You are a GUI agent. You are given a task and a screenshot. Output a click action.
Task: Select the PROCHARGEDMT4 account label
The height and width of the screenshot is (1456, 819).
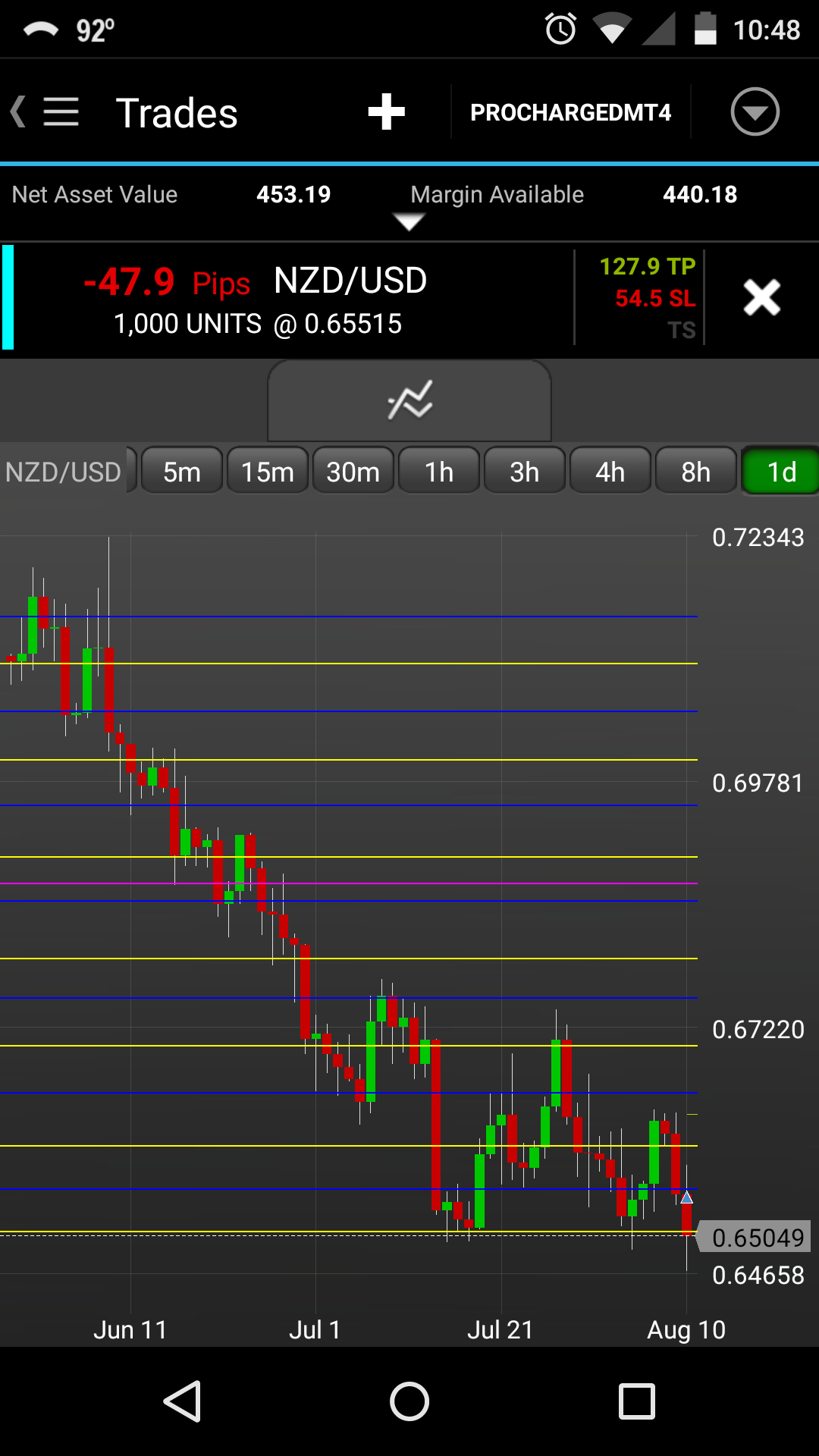click(570, 112)
